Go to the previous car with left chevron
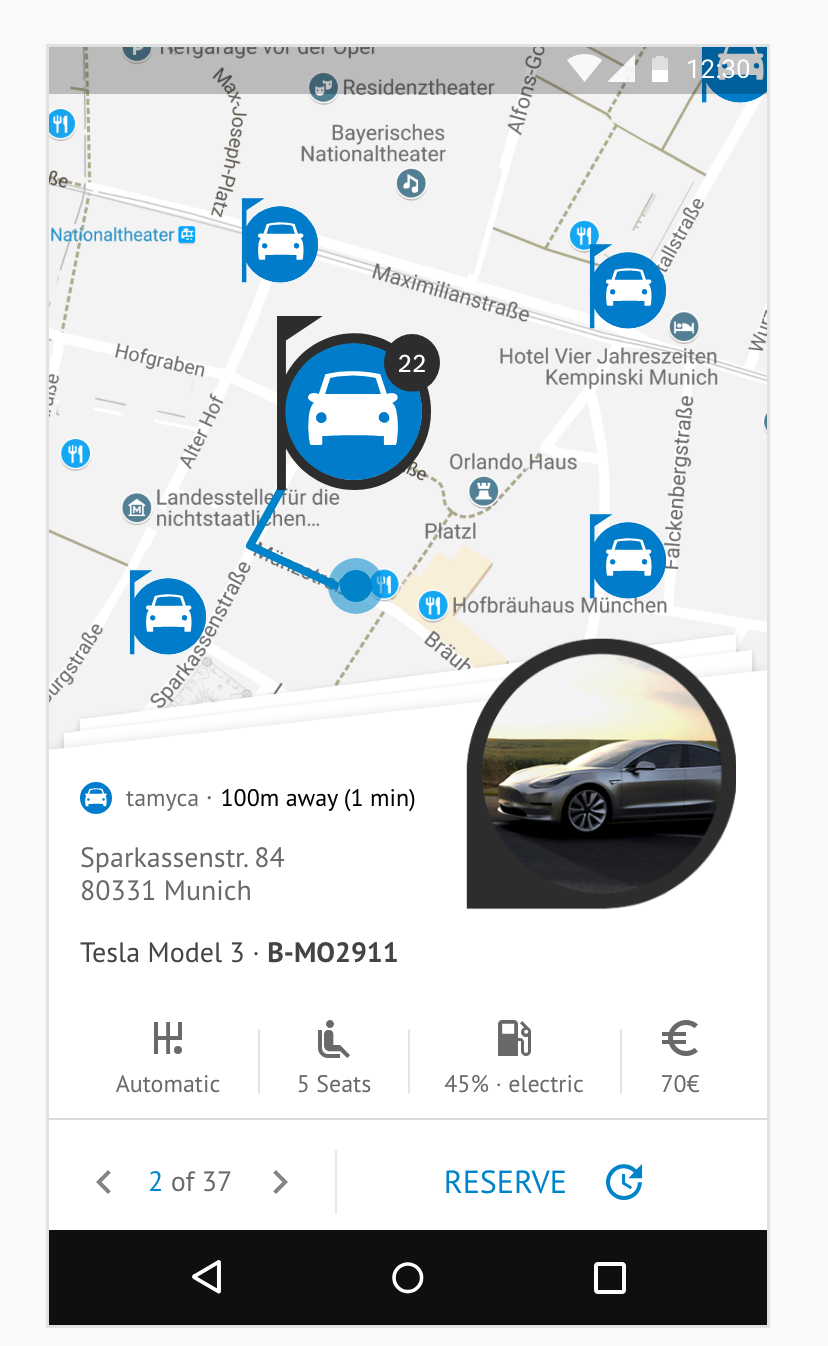This screenshot has width=828, height=1346. click(x=104, y=1182)
